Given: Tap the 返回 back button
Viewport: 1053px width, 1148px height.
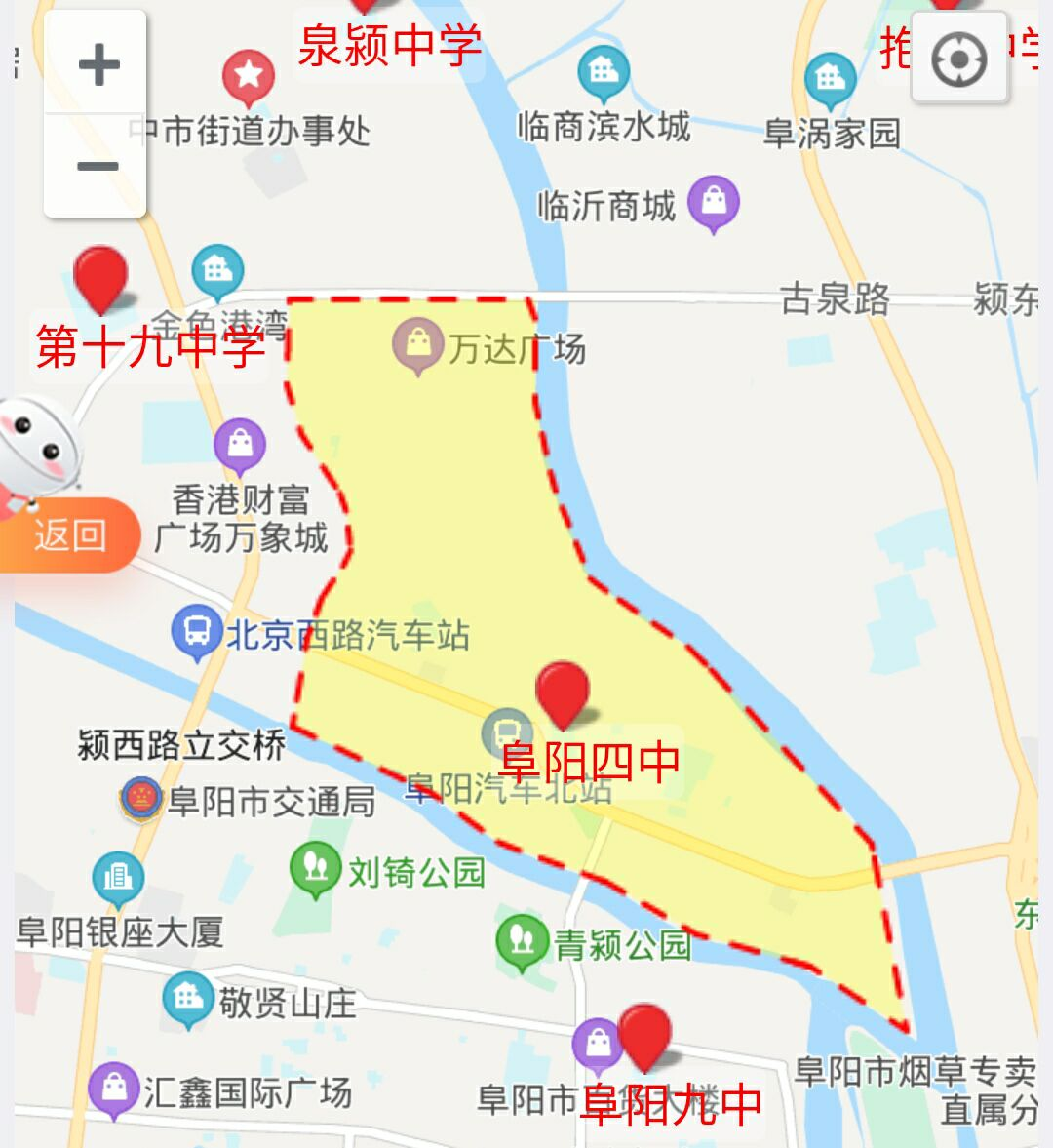Looking at the screenshot, I should 70,534.
